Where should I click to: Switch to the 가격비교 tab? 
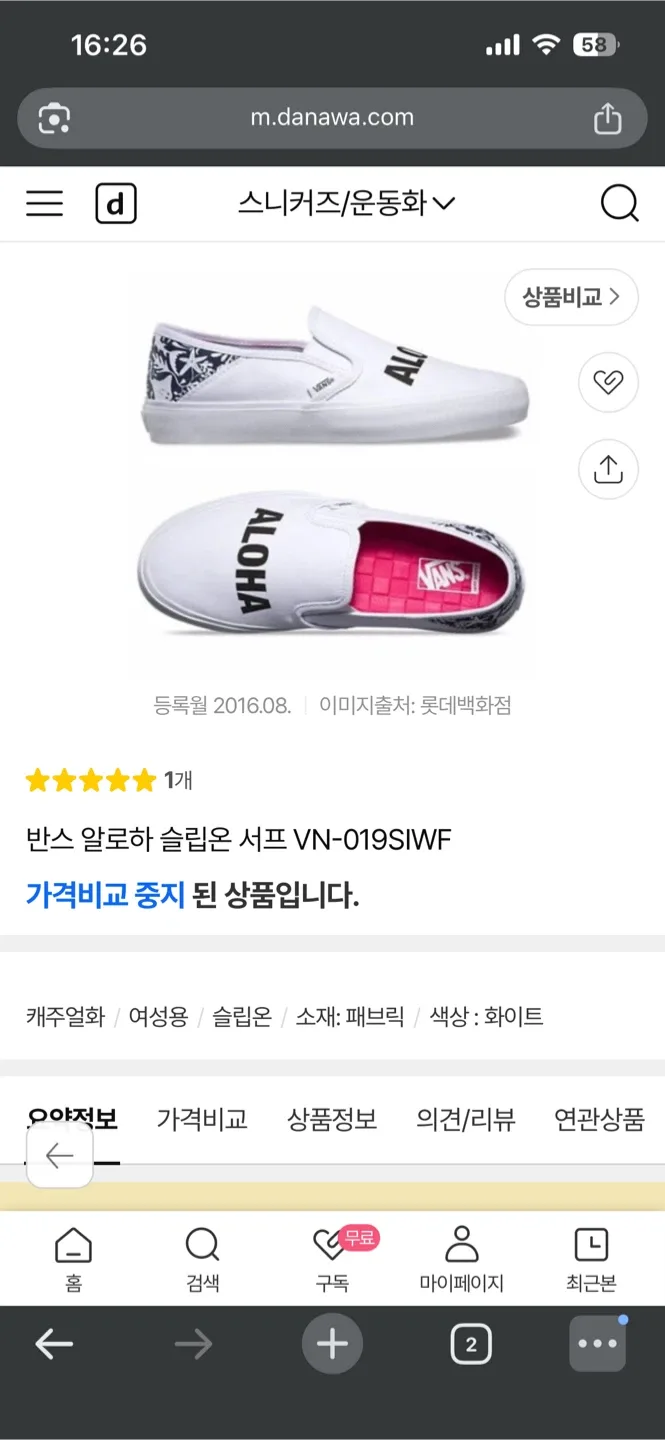(x=202, y=1119)
